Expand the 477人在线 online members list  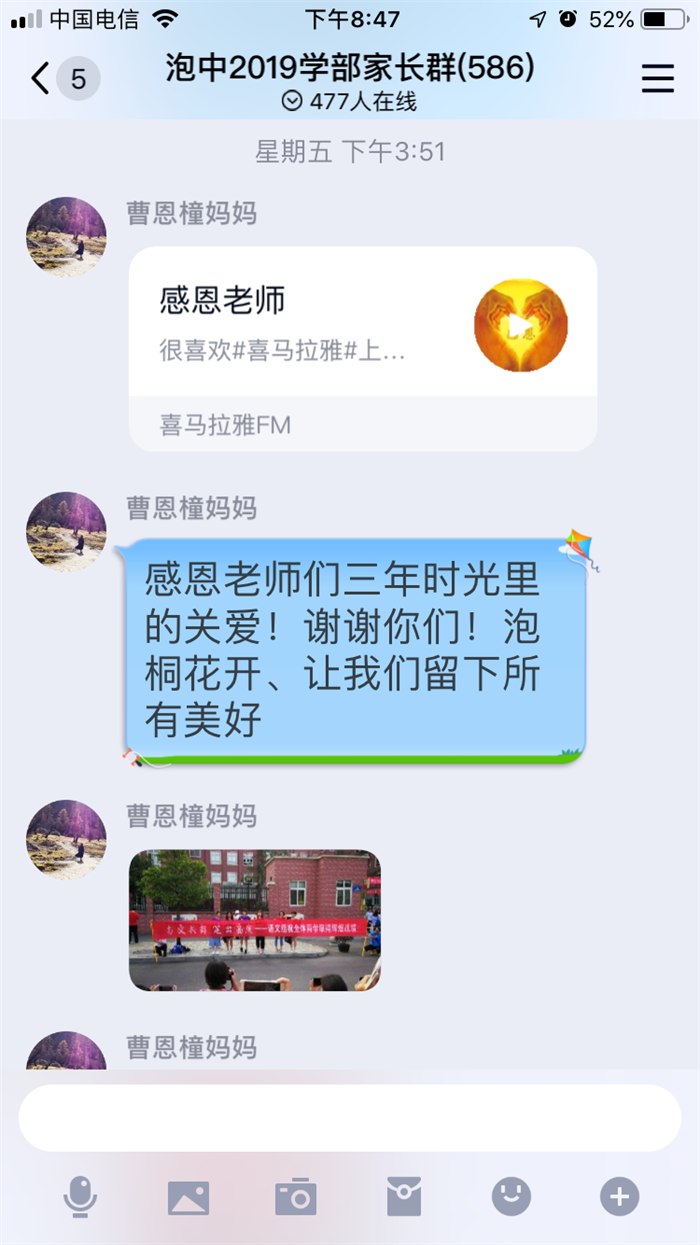(x=350, y=101)
